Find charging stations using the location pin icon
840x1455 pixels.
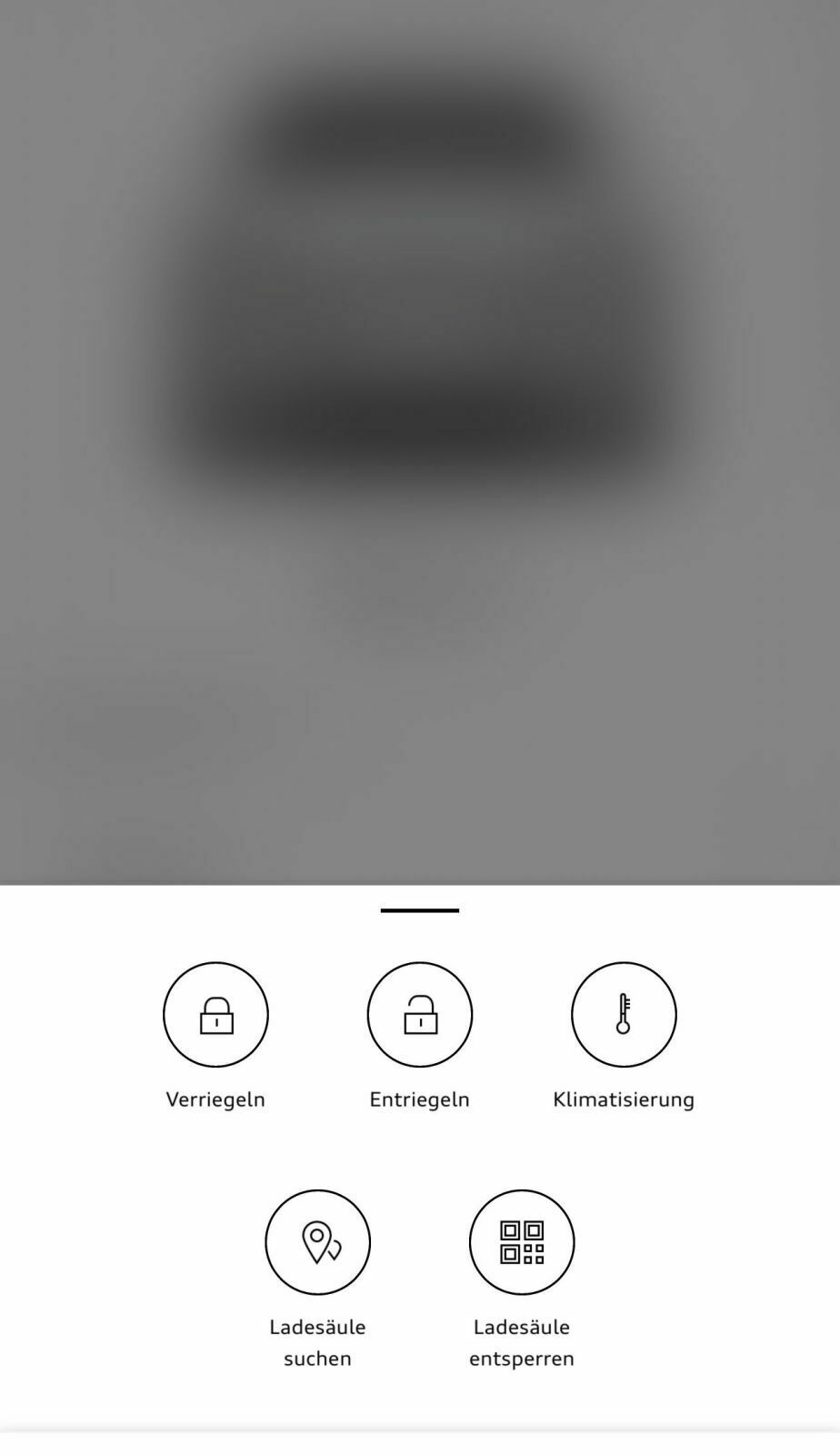[317, 1241]
